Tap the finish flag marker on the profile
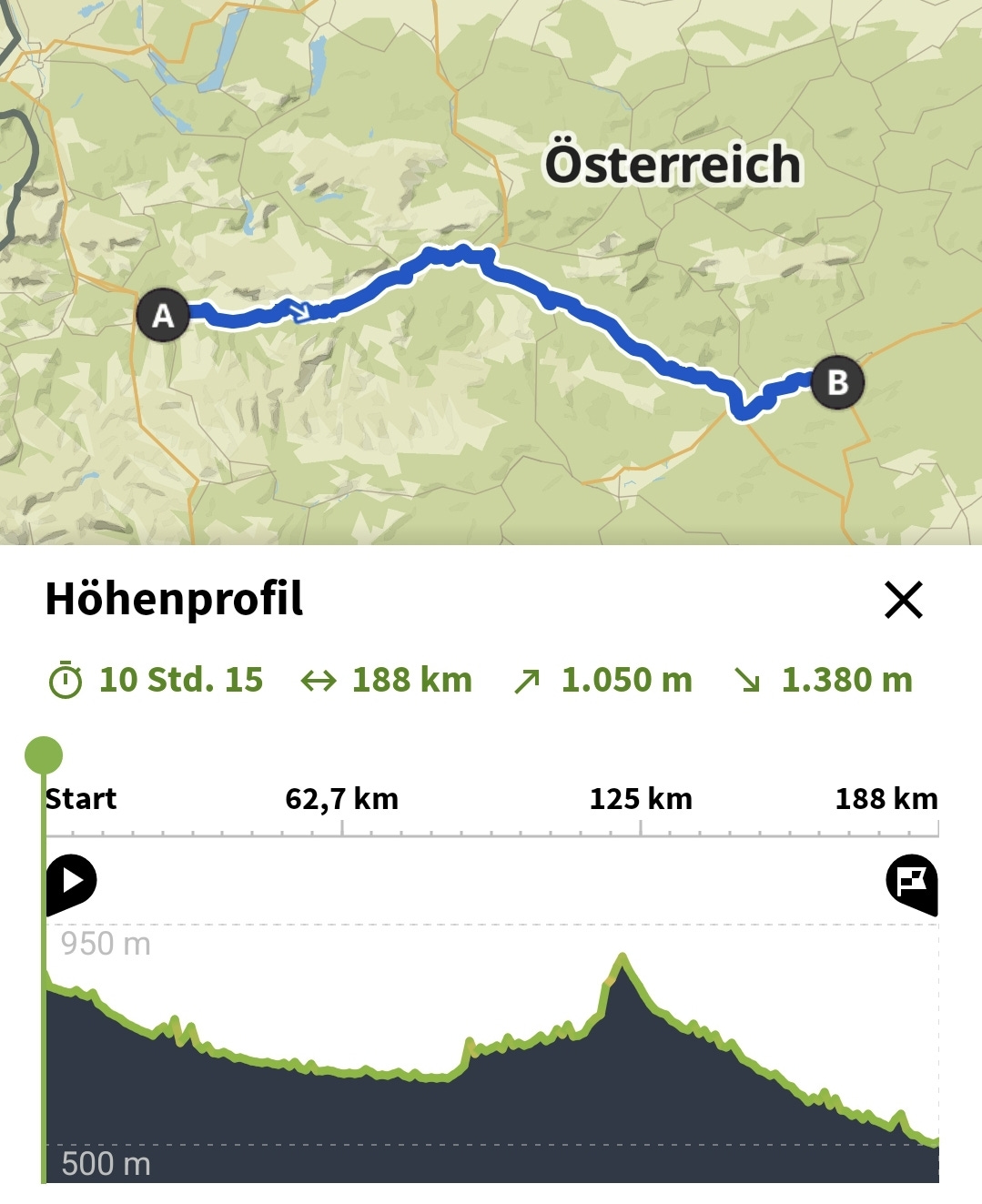 pos(911,882)
